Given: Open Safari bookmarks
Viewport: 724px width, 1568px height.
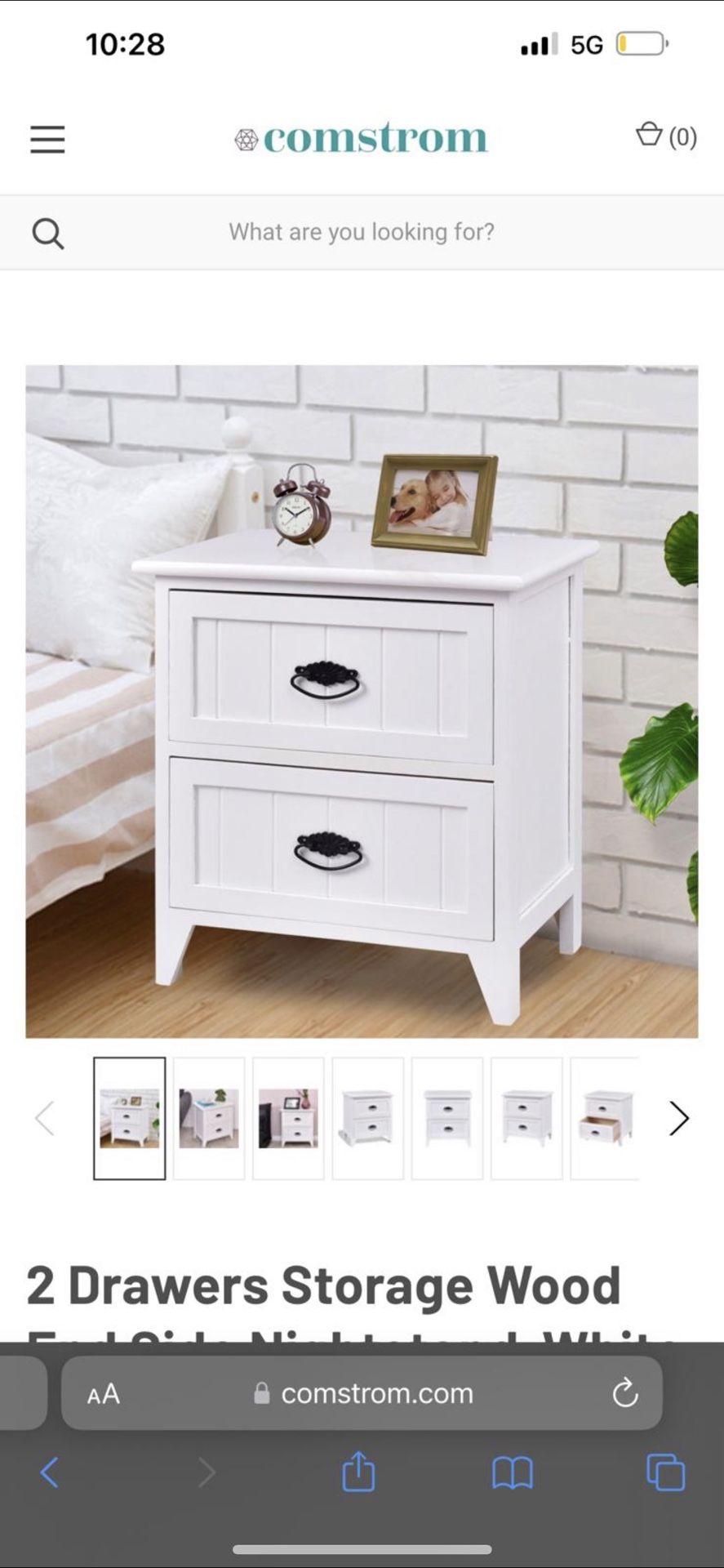Looking at the screenshot, I should (512, 1473).
